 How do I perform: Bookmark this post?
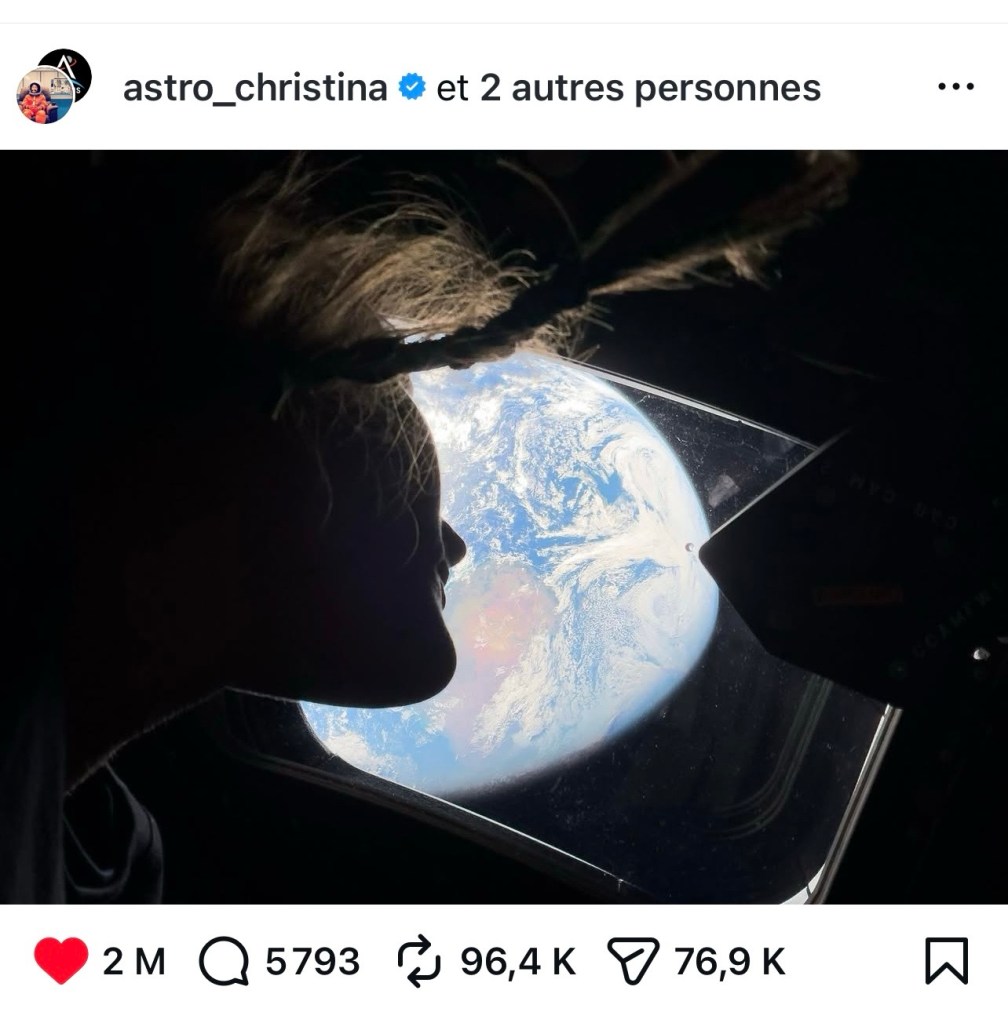(x=946, y=962)
